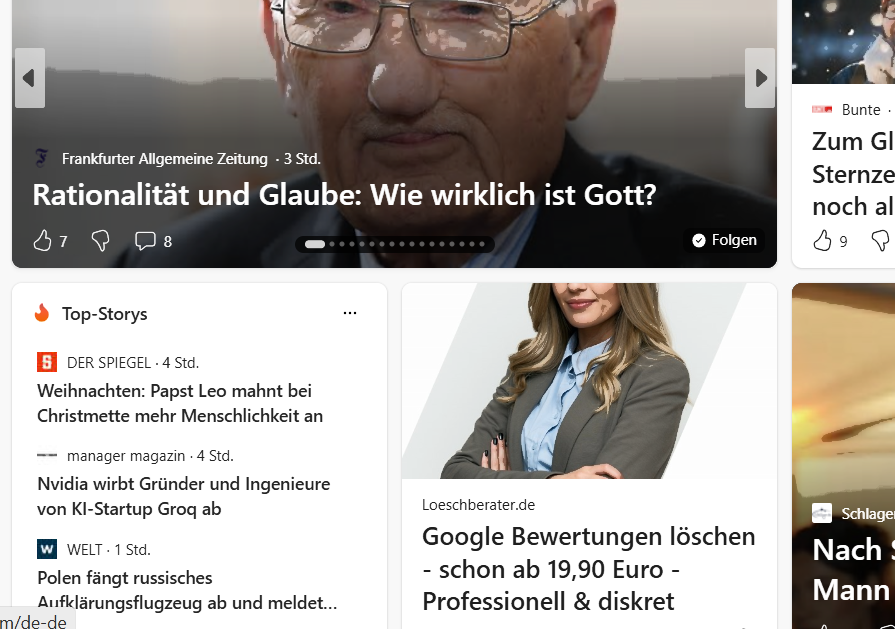The width and height of the screenshot is (895, 629).
Task: Open the Top-Storys section header
Action: pos(104,314)
